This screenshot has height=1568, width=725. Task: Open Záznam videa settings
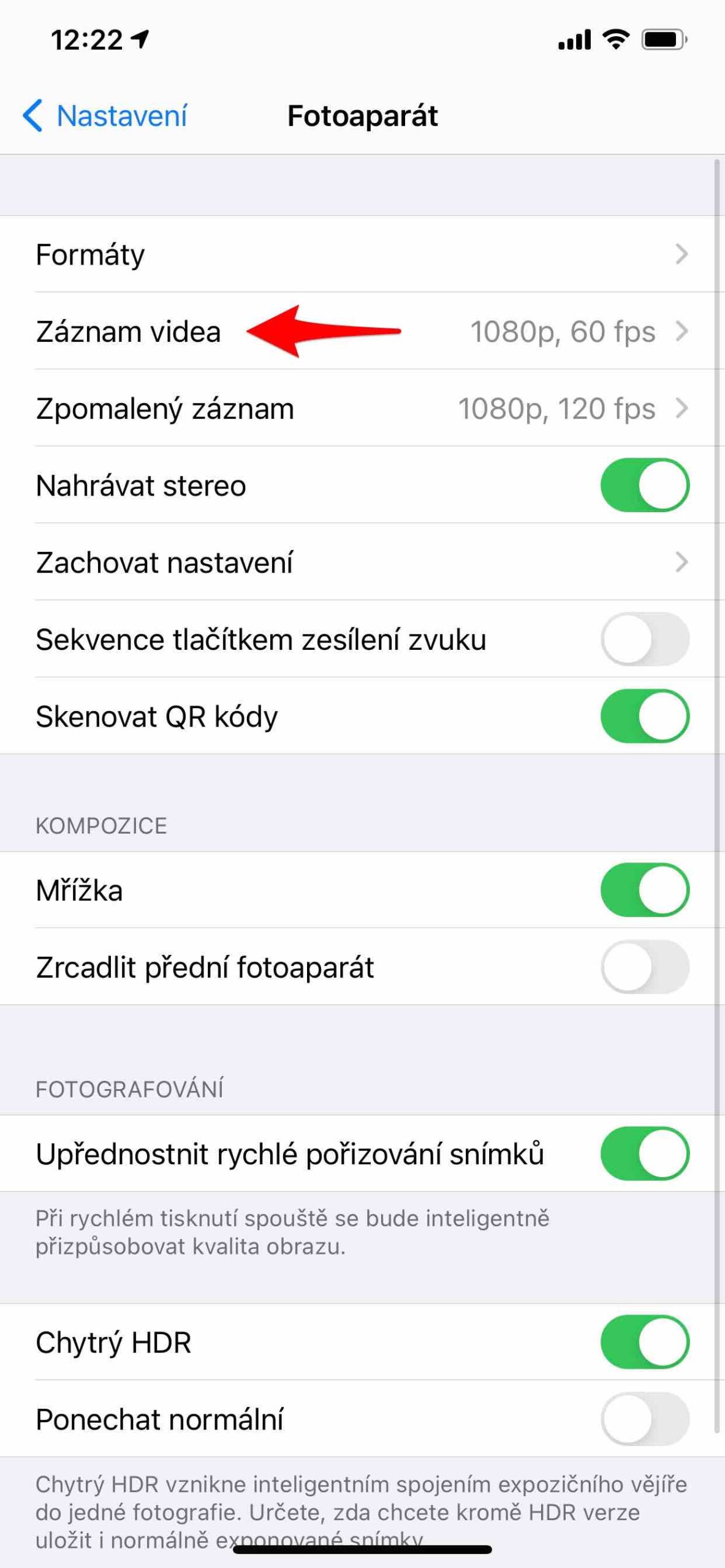pyautogui.click(x=129, y=331)
